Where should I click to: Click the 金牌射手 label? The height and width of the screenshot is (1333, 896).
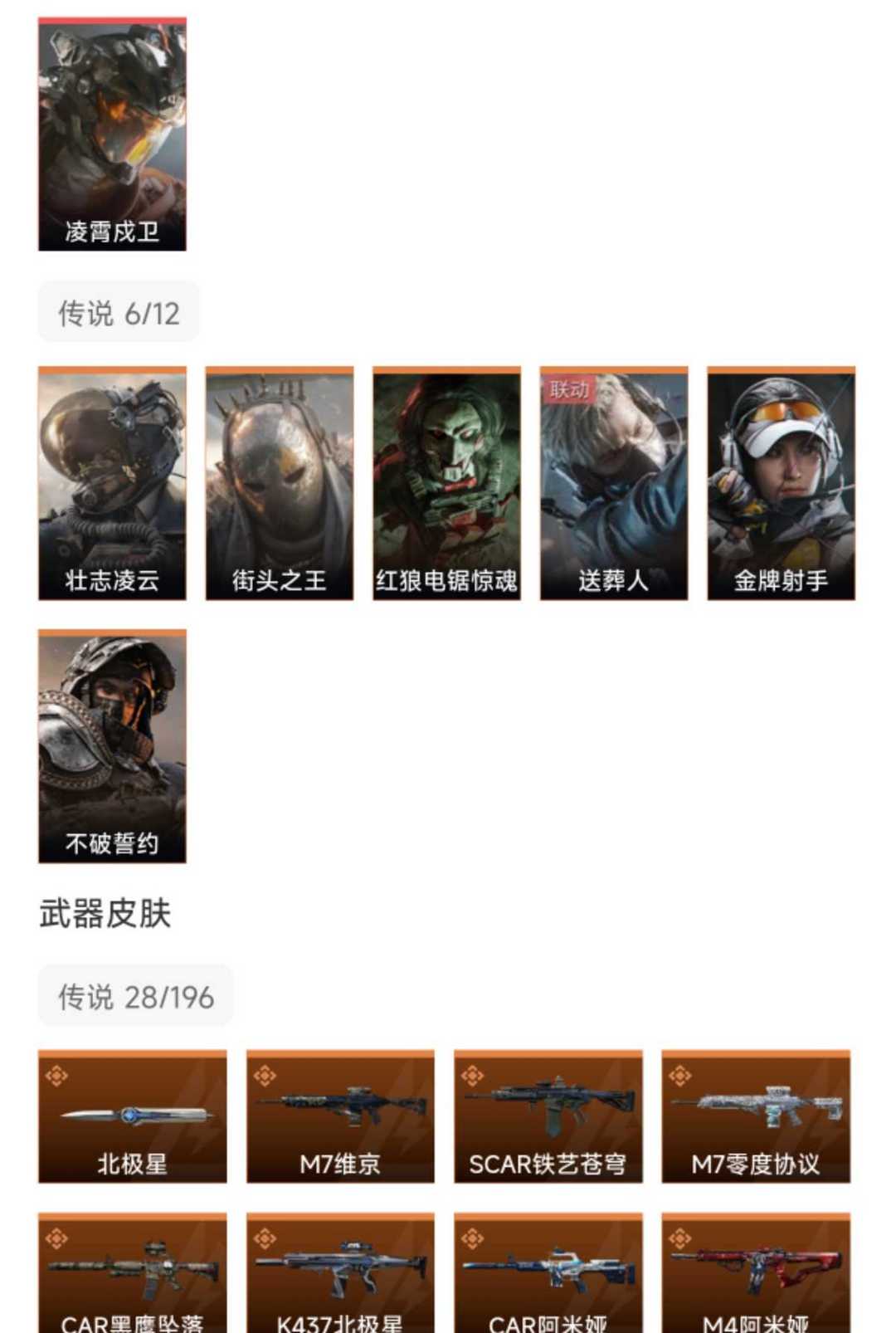pos(780,581)
